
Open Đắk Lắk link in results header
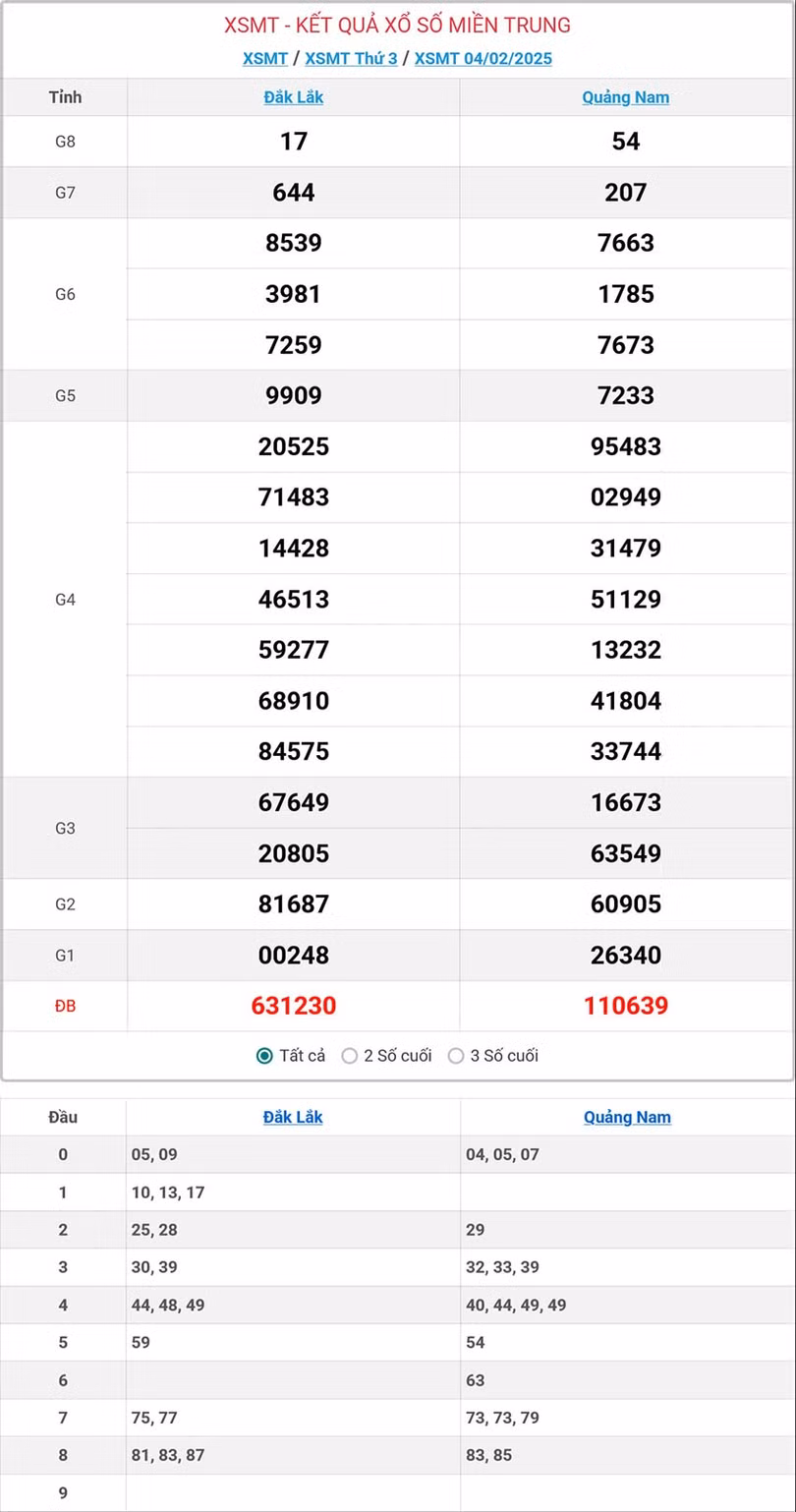(x=293, y=97)
